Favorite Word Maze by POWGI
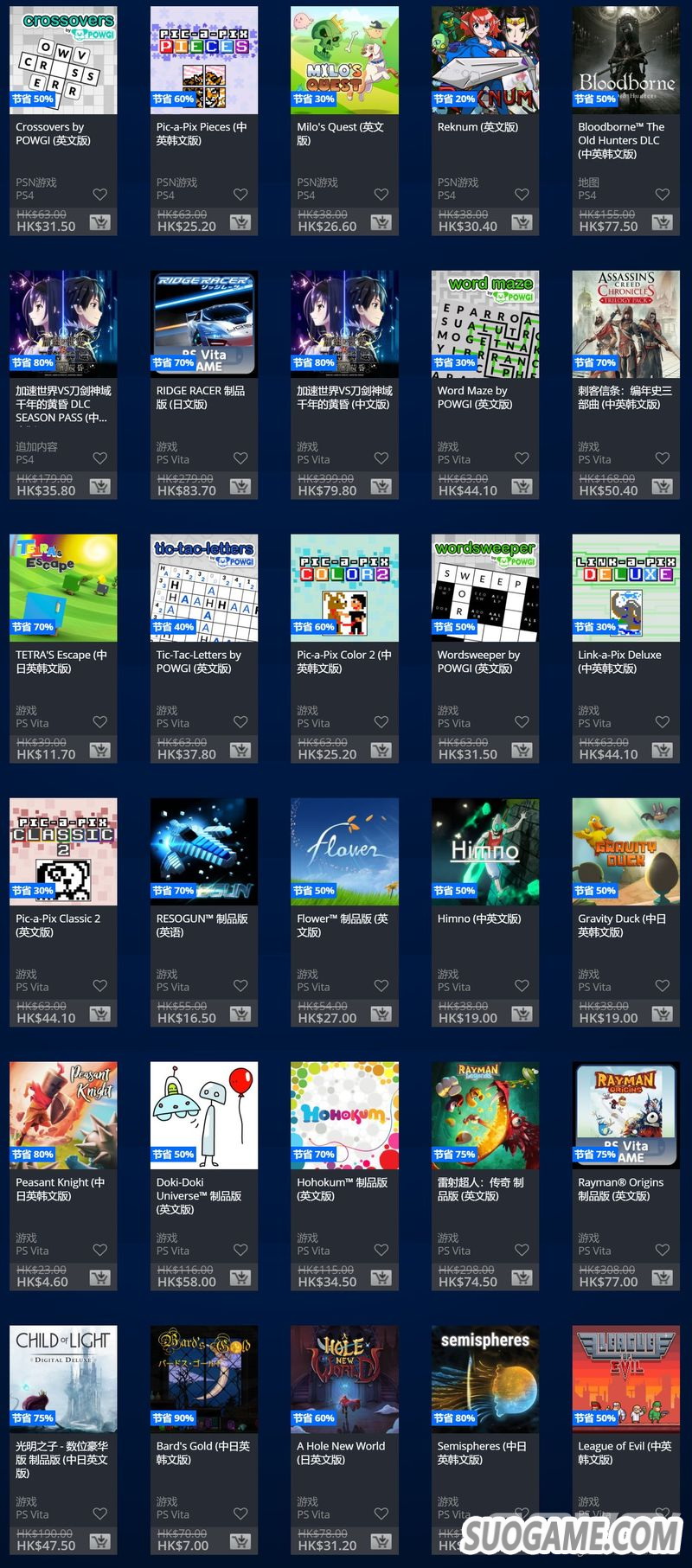This screenshot has height=1568, width=692. pos(522,458)
